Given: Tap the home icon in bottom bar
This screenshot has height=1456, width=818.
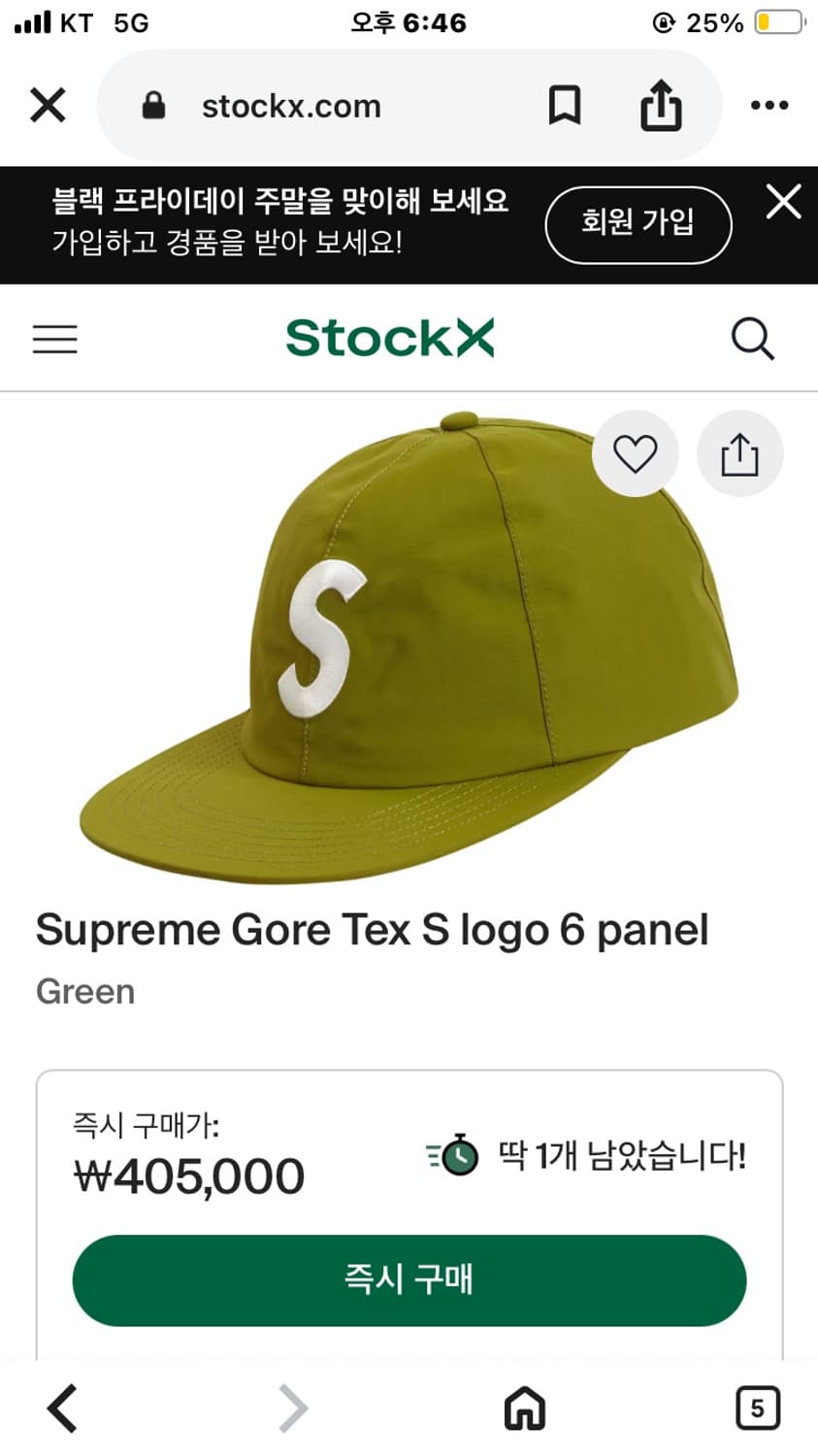Looking at the screenshot, I should click(524, 1406).
